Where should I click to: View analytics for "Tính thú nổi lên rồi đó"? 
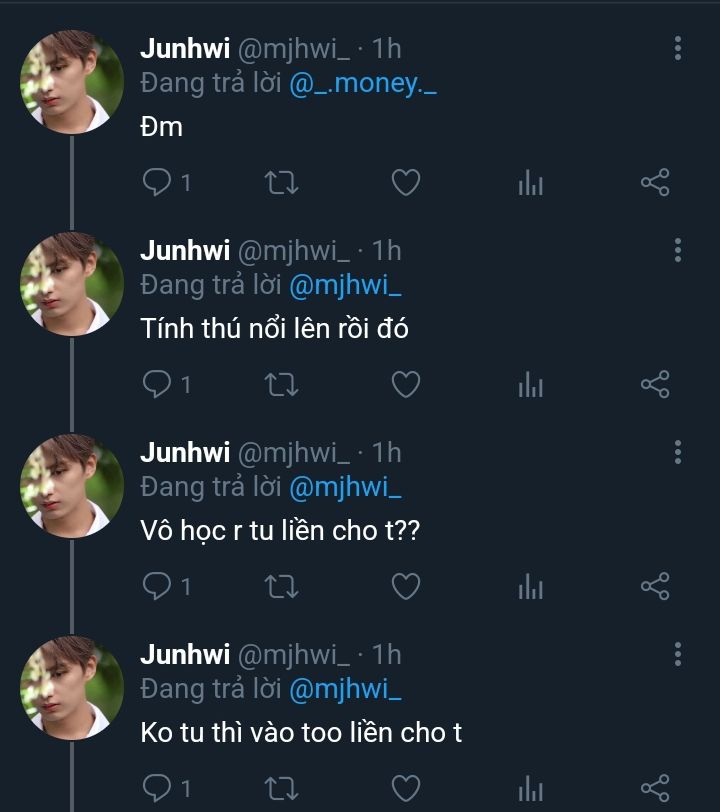tap(530, 384)
